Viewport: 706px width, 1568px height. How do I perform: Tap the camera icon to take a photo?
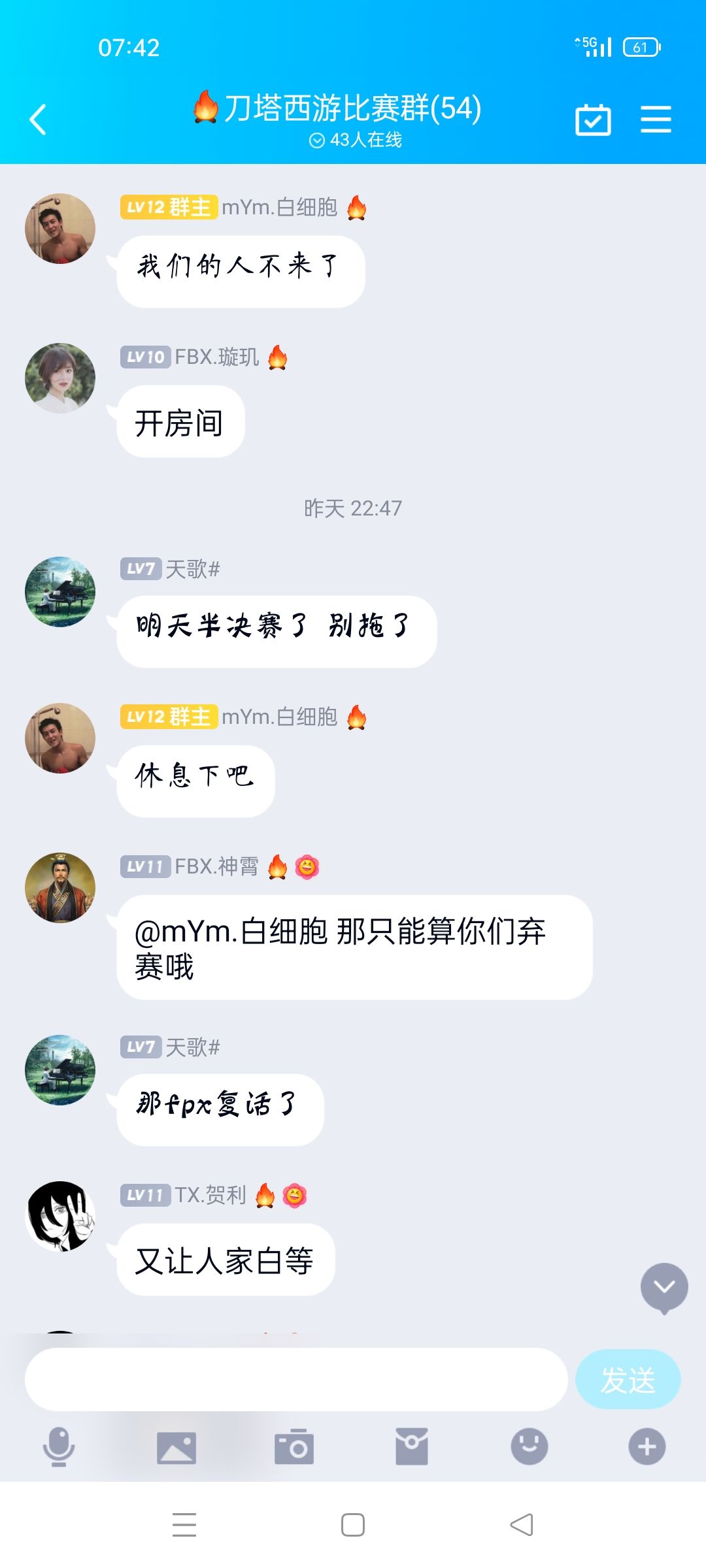pos(295,1445)
